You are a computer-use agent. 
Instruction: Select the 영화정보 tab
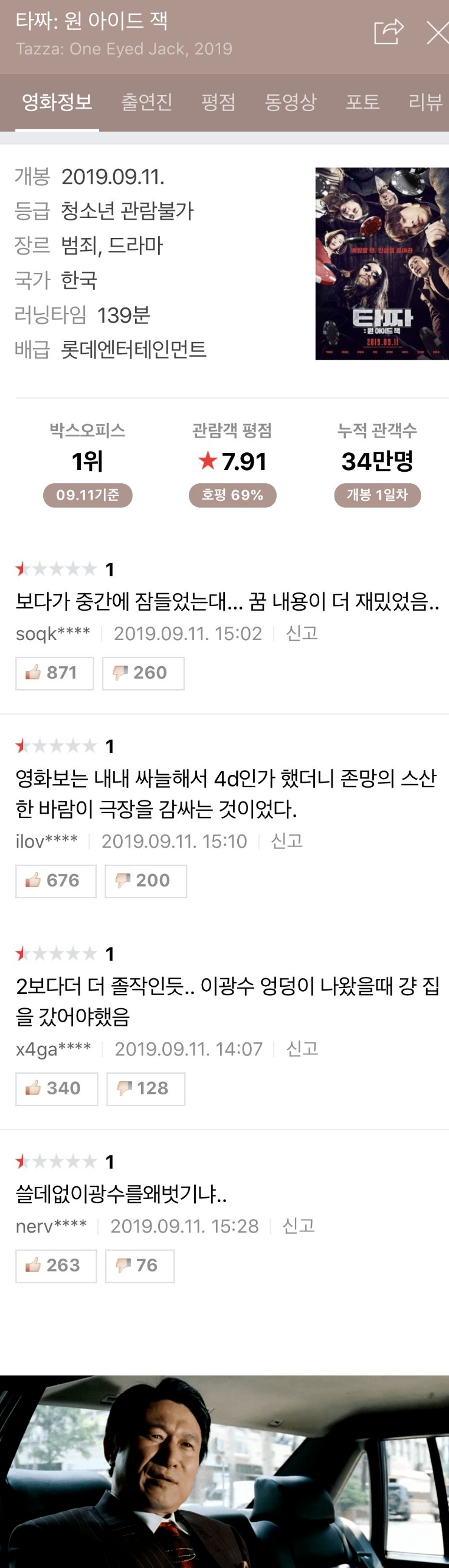pyautogui.click(x=57, y=102)
